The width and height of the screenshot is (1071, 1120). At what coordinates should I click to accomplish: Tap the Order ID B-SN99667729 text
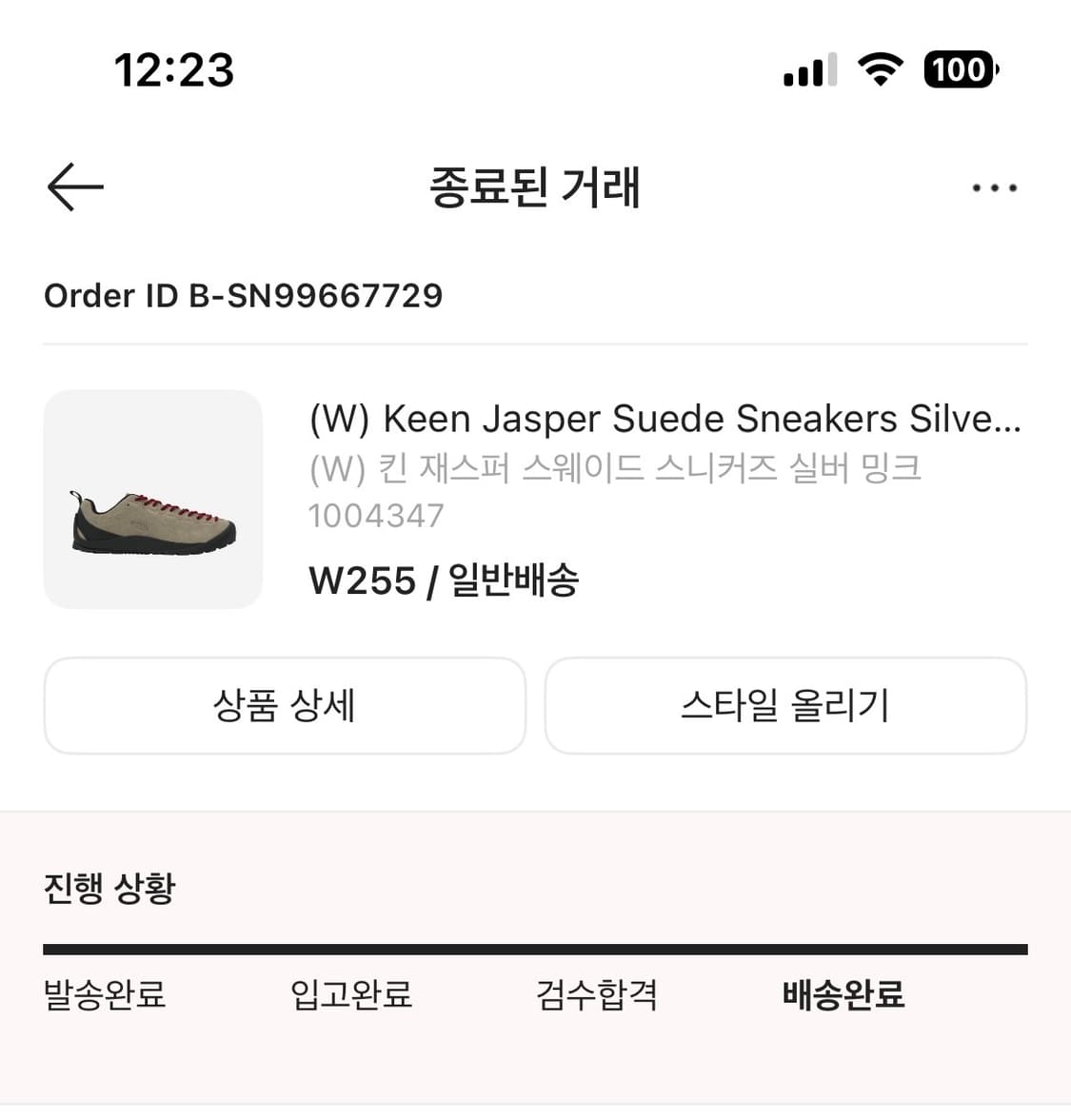click(244, 295)
